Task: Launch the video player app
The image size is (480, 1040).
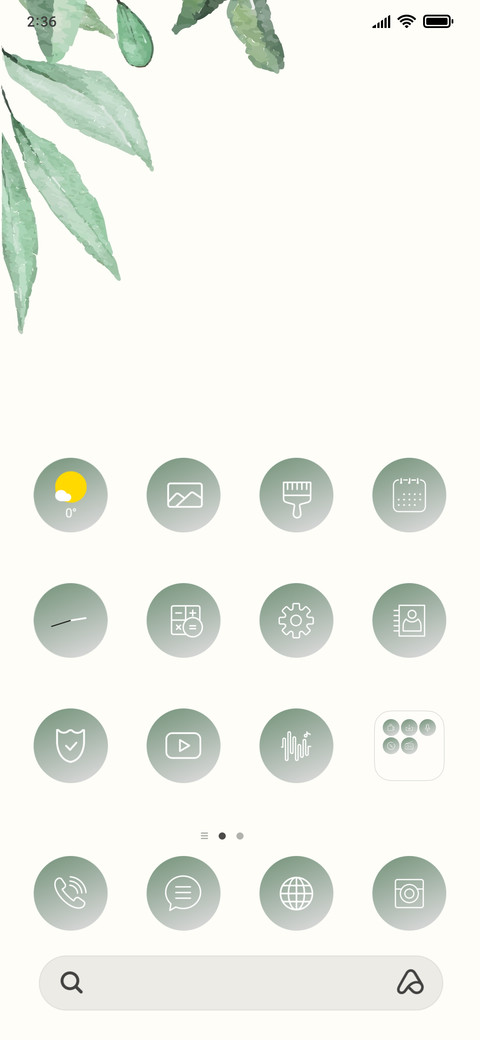Action: pyautogui.click(x=184, y=746)
